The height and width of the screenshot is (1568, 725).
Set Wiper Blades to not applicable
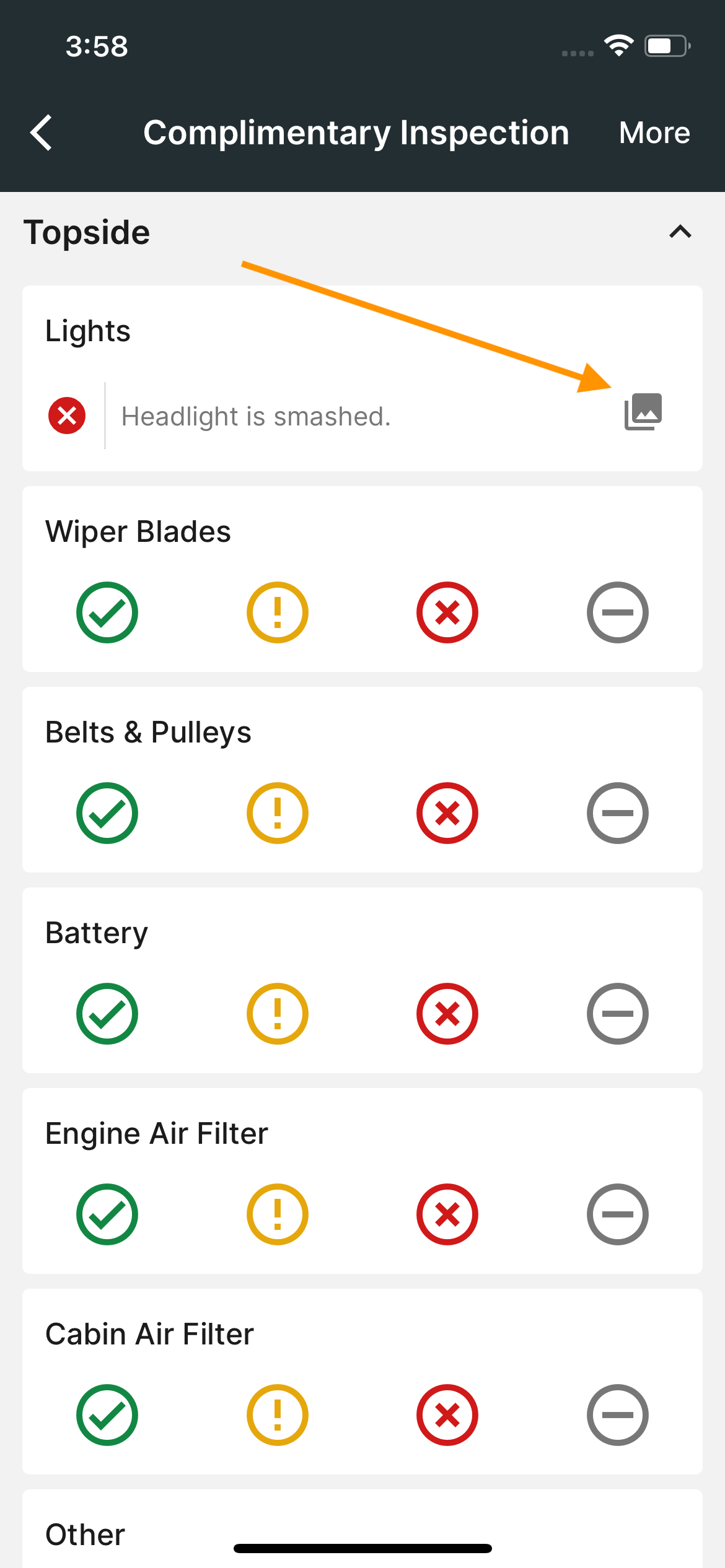click(x=617, y=612)
